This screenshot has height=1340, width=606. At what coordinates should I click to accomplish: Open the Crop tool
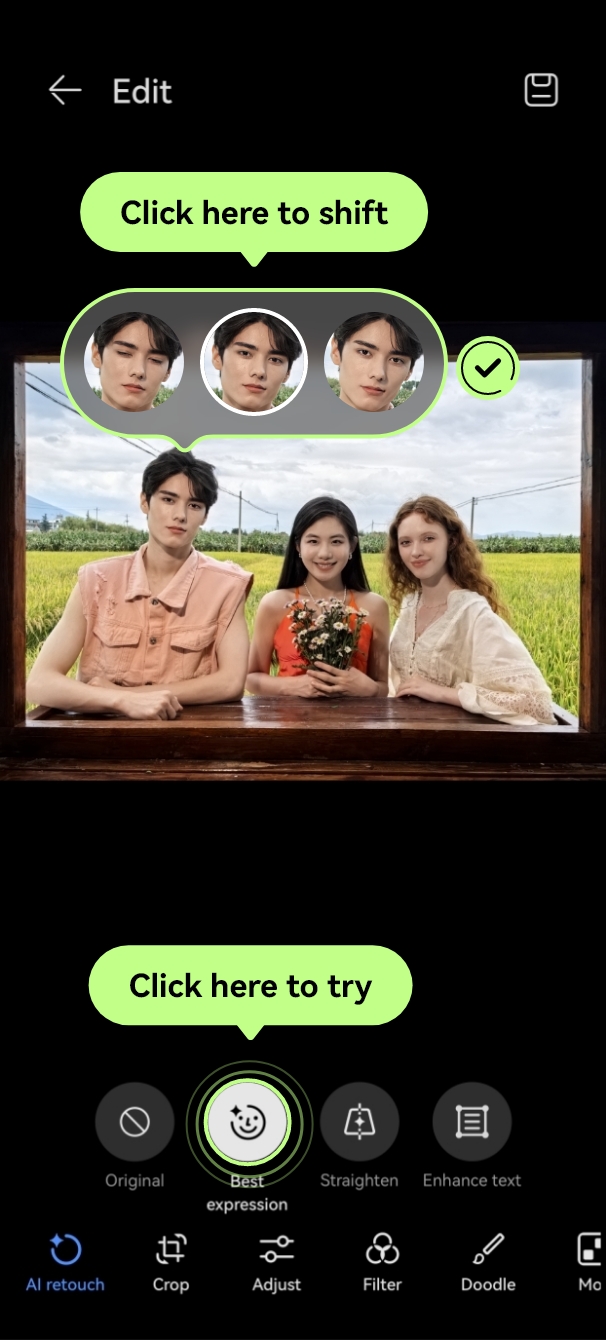pos(171,1262)
